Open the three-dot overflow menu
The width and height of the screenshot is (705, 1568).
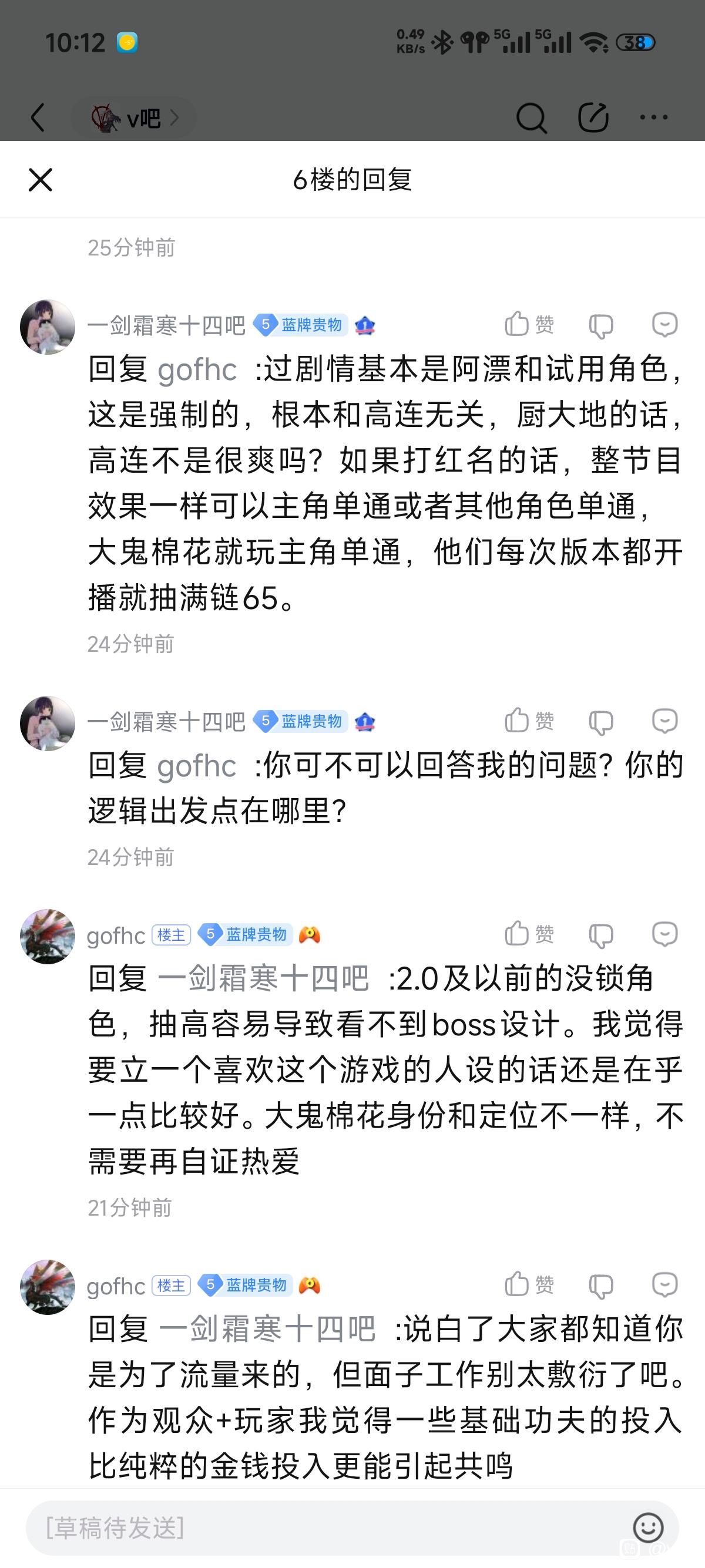click(x=654, y=117)
